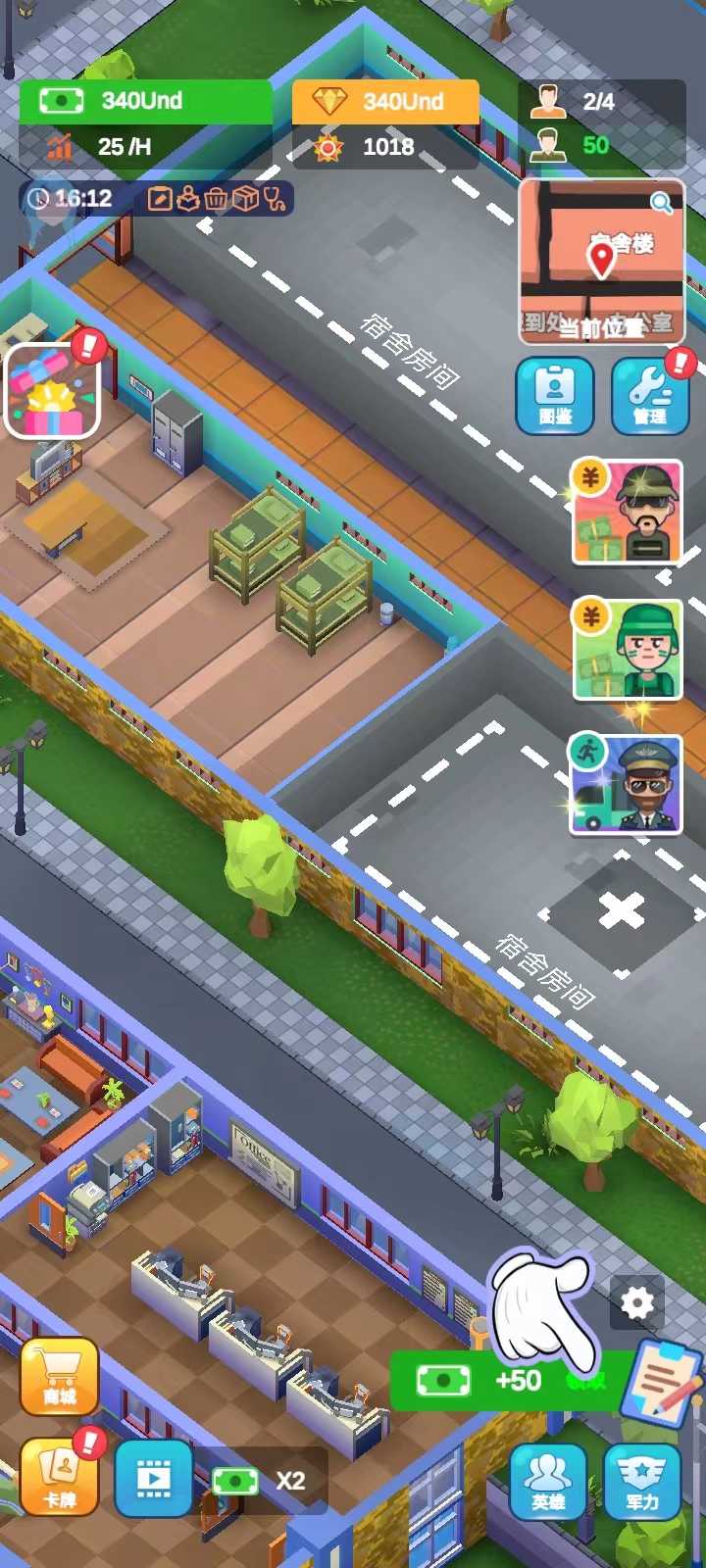Tap the soldier with sunglasses cash offer

point(628,514)
